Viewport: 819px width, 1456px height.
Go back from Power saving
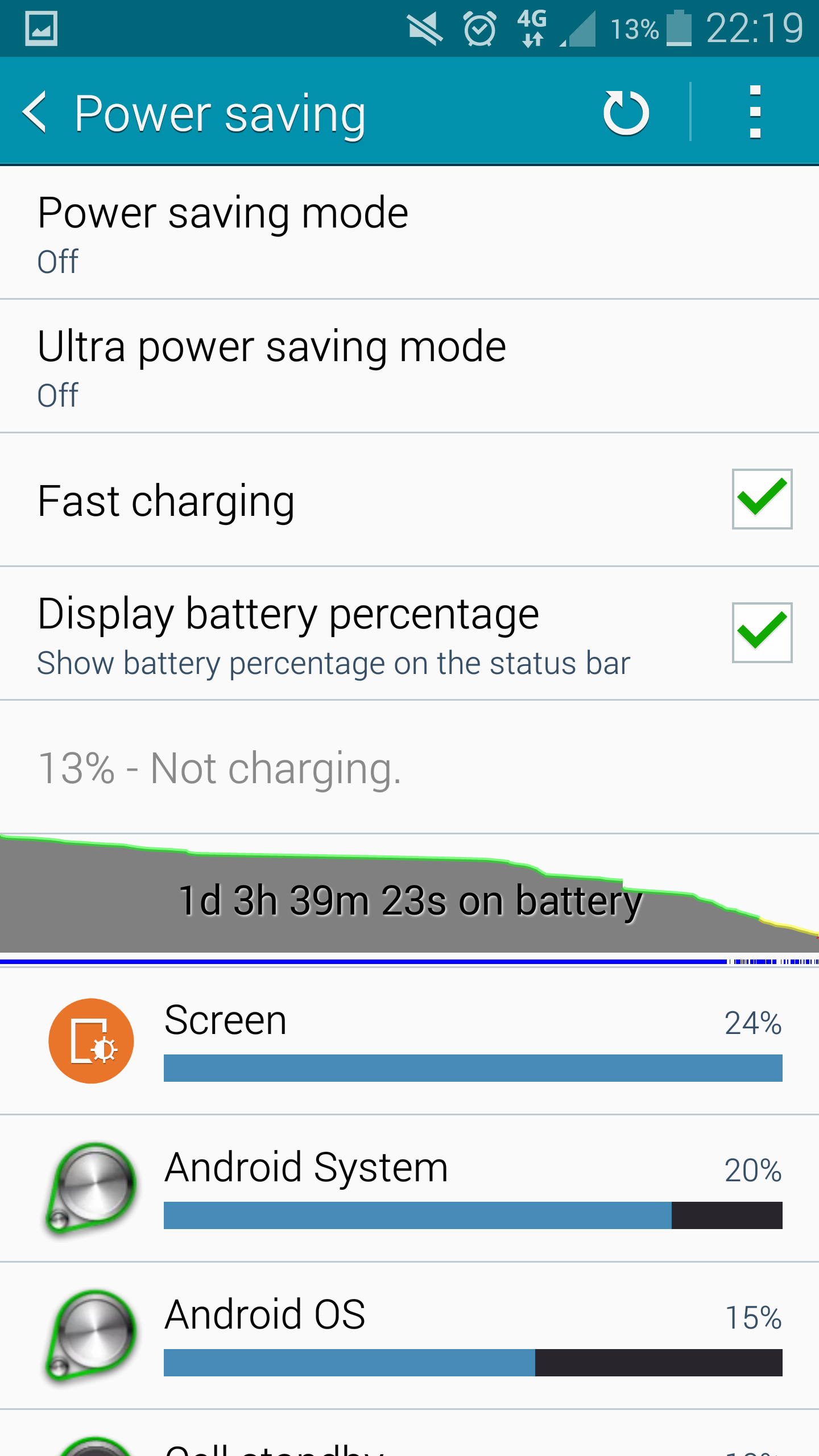click(35, 113)
